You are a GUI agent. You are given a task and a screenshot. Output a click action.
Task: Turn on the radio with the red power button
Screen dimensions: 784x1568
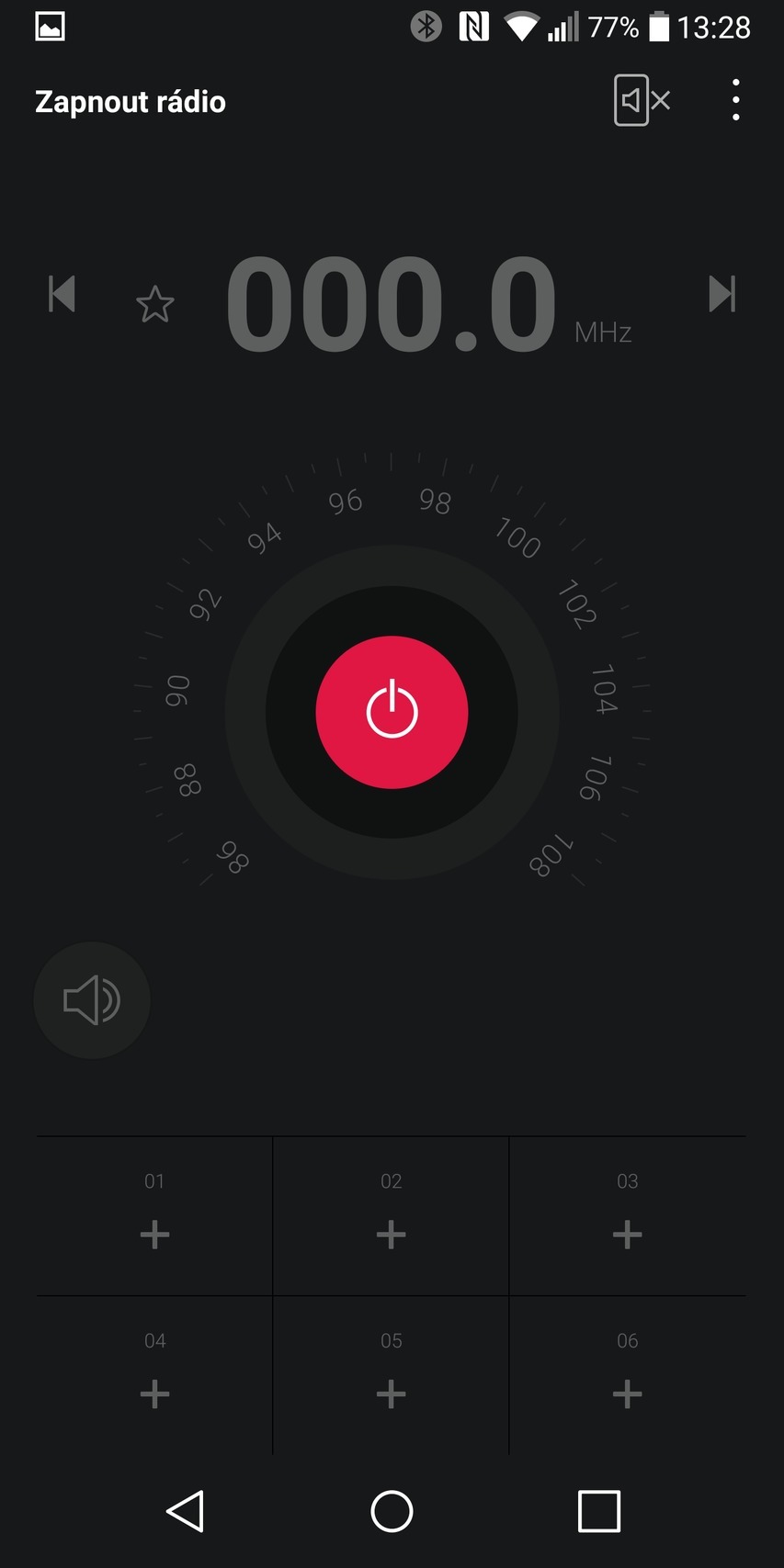pos(392,712)
